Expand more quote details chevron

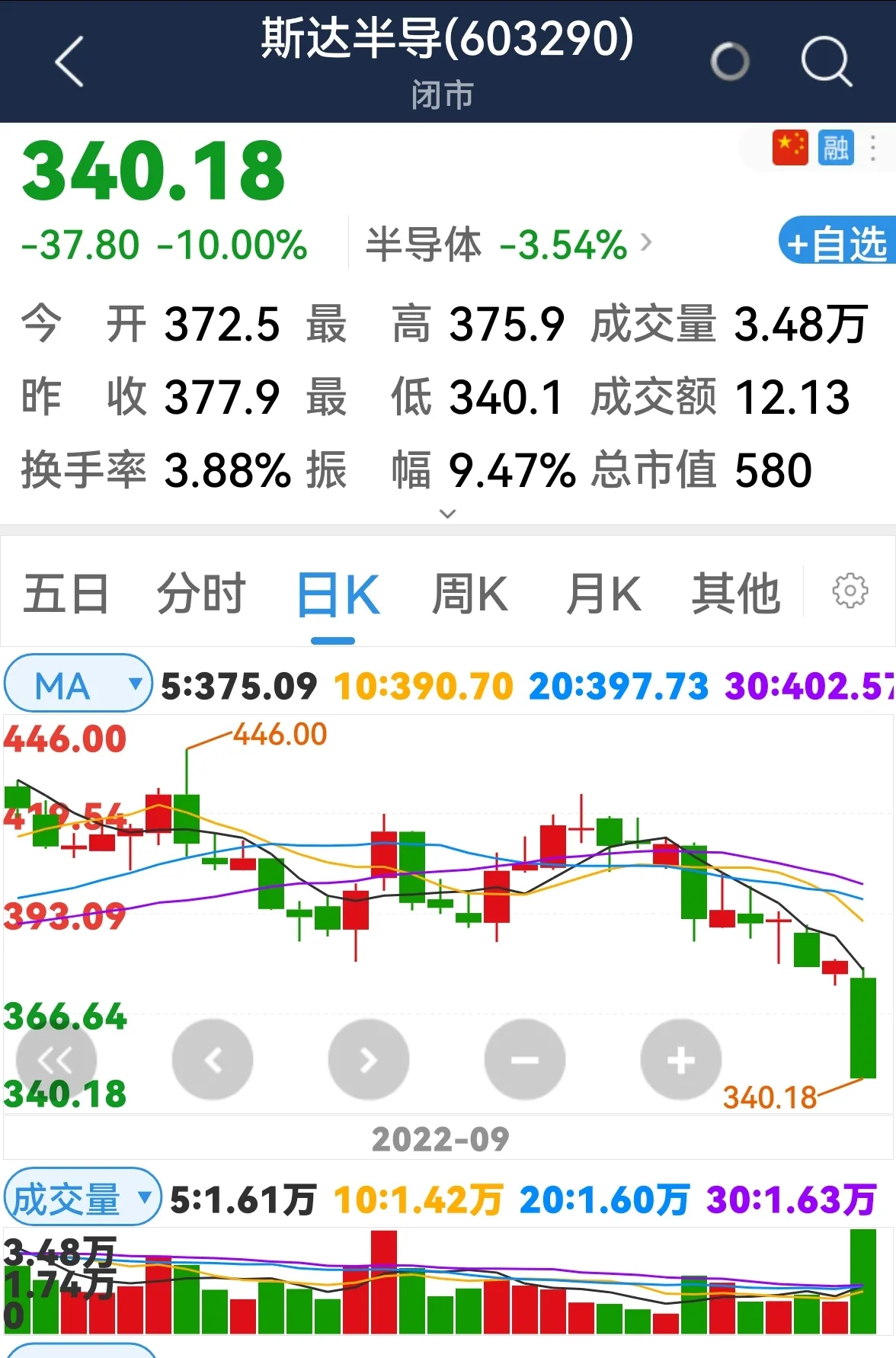(448, 514)
